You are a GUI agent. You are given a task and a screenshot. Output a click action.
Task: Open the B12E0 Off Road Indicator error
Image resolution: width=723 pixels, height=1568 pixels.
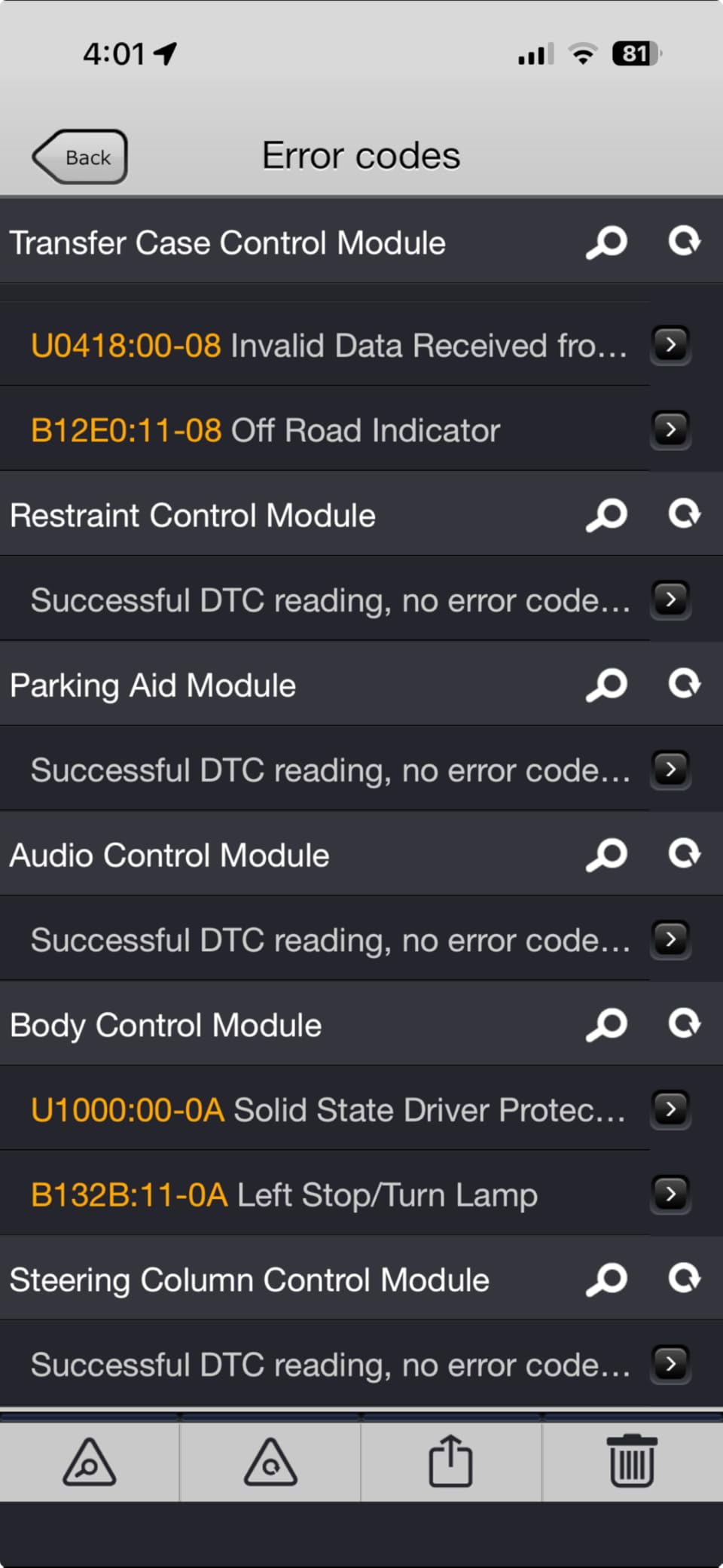(x=324, y=430)
